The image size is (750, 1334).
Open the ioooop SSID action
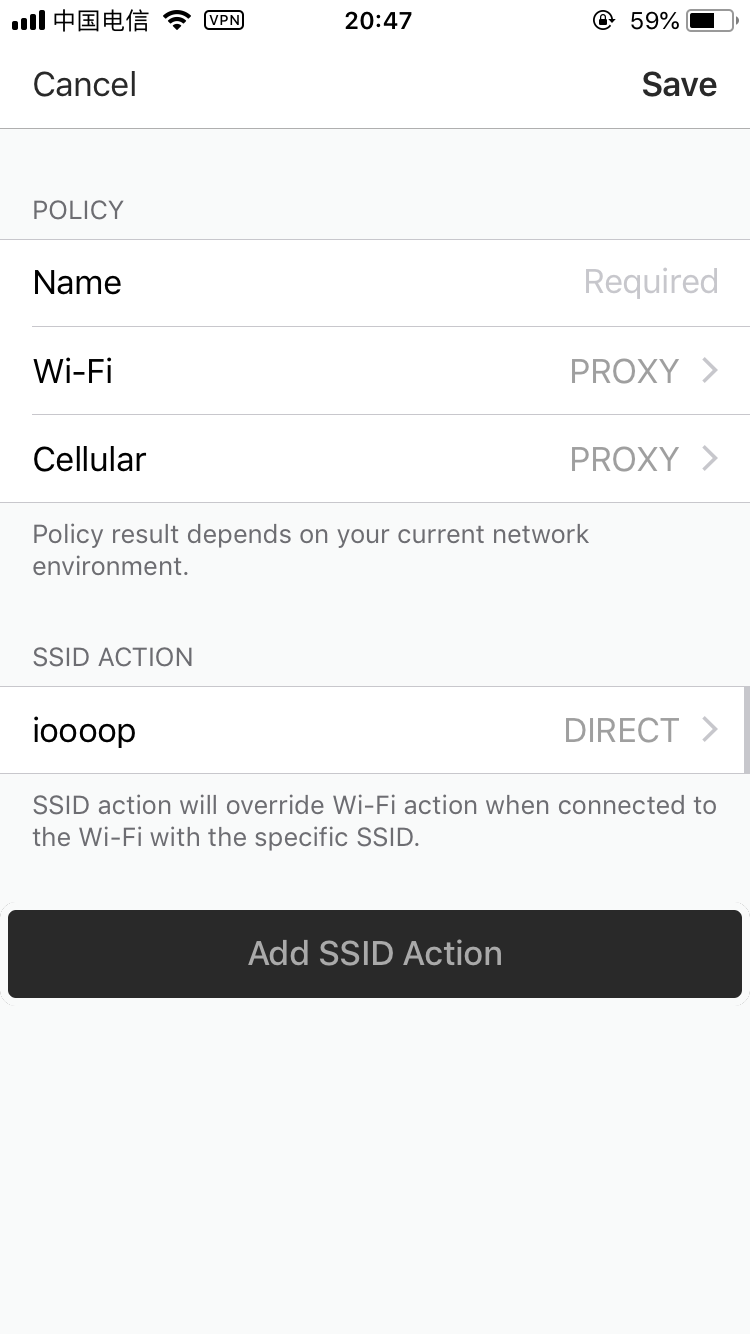(375, 730)
